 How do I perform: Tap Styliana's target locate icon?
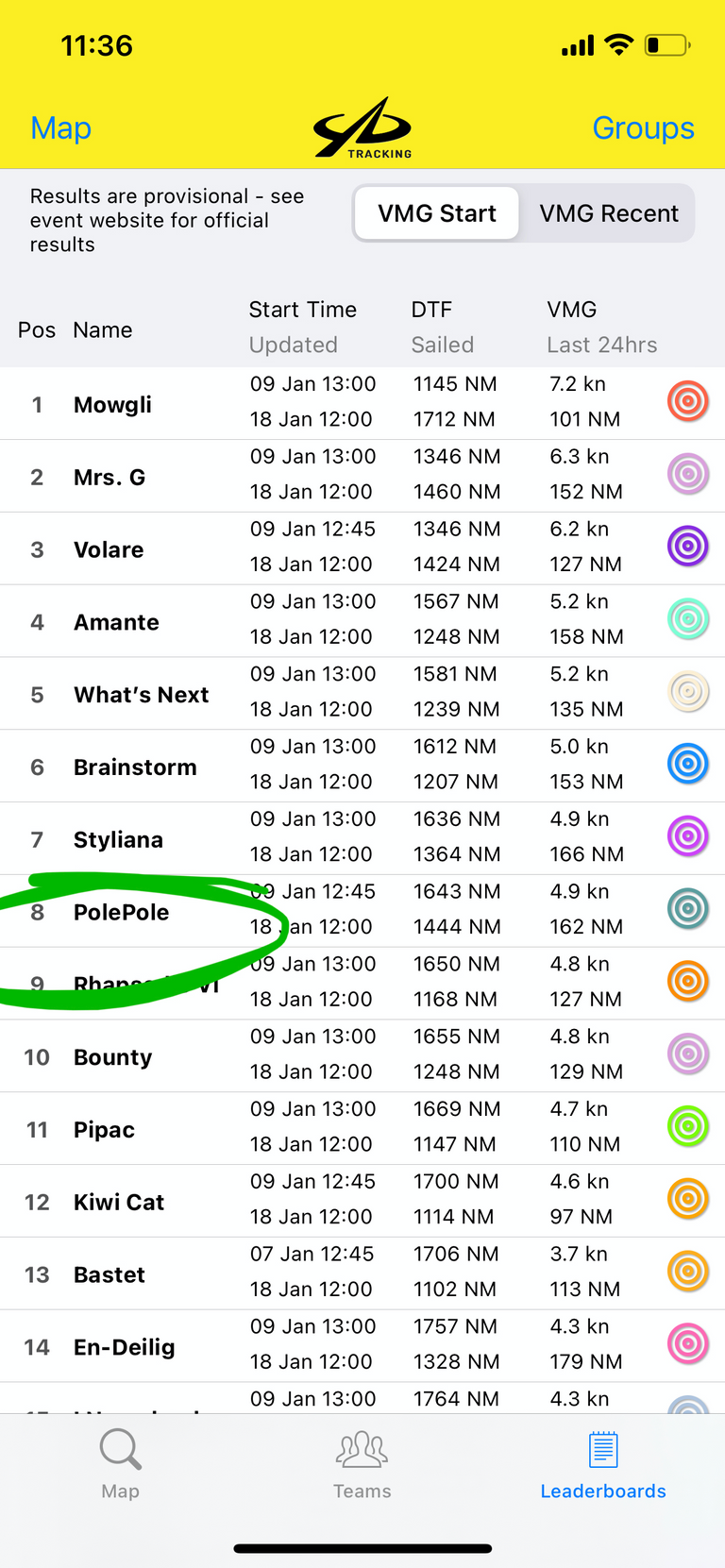click(x=687, y=836)
